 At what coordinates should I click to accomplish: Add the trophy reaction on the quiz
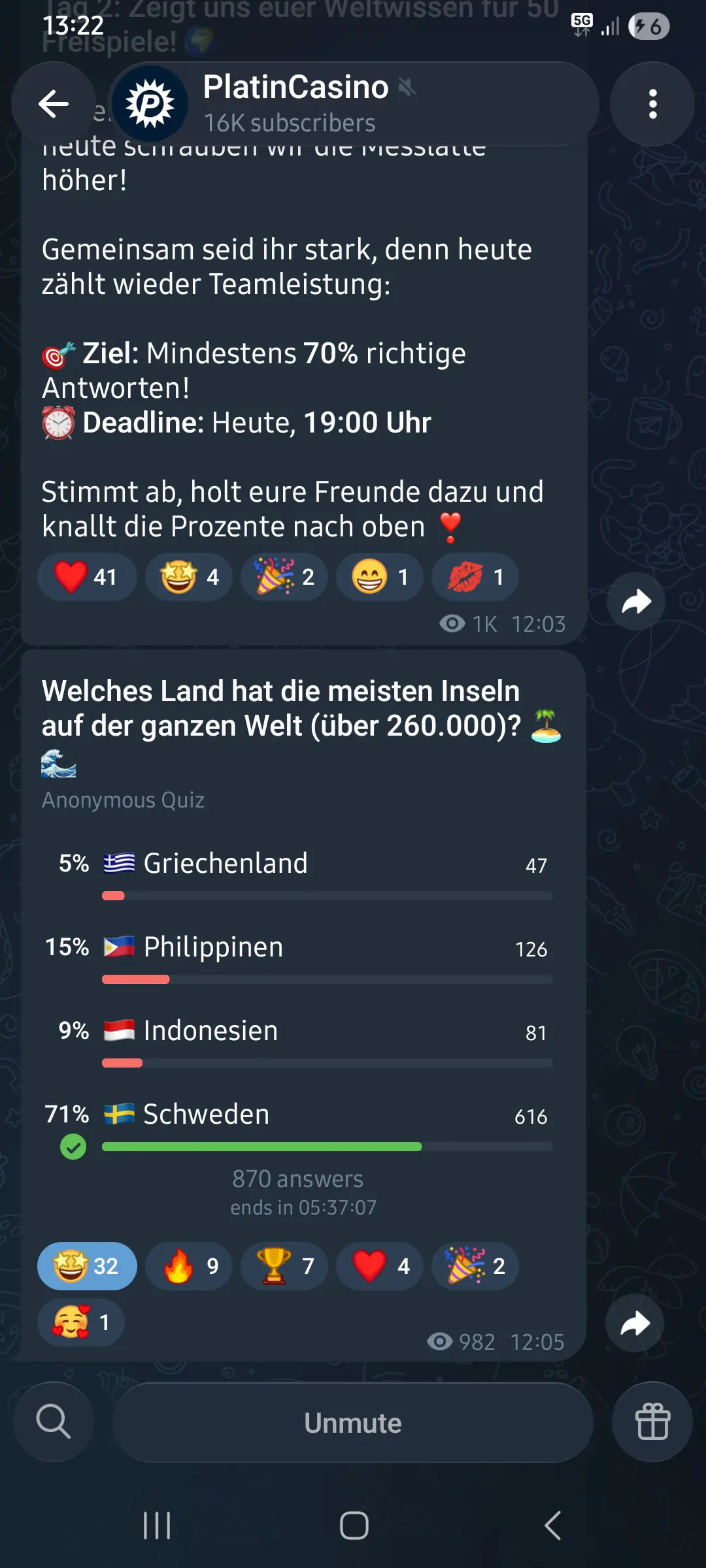[284, 1266]
